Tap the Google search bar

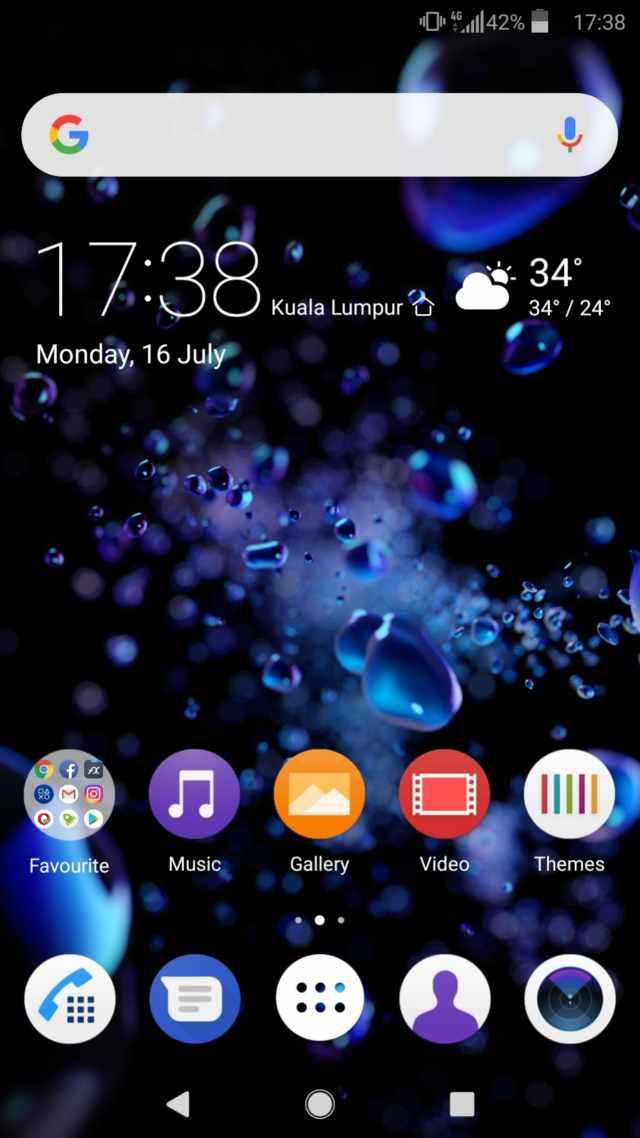pyautogui.click(x=319, y=135)
